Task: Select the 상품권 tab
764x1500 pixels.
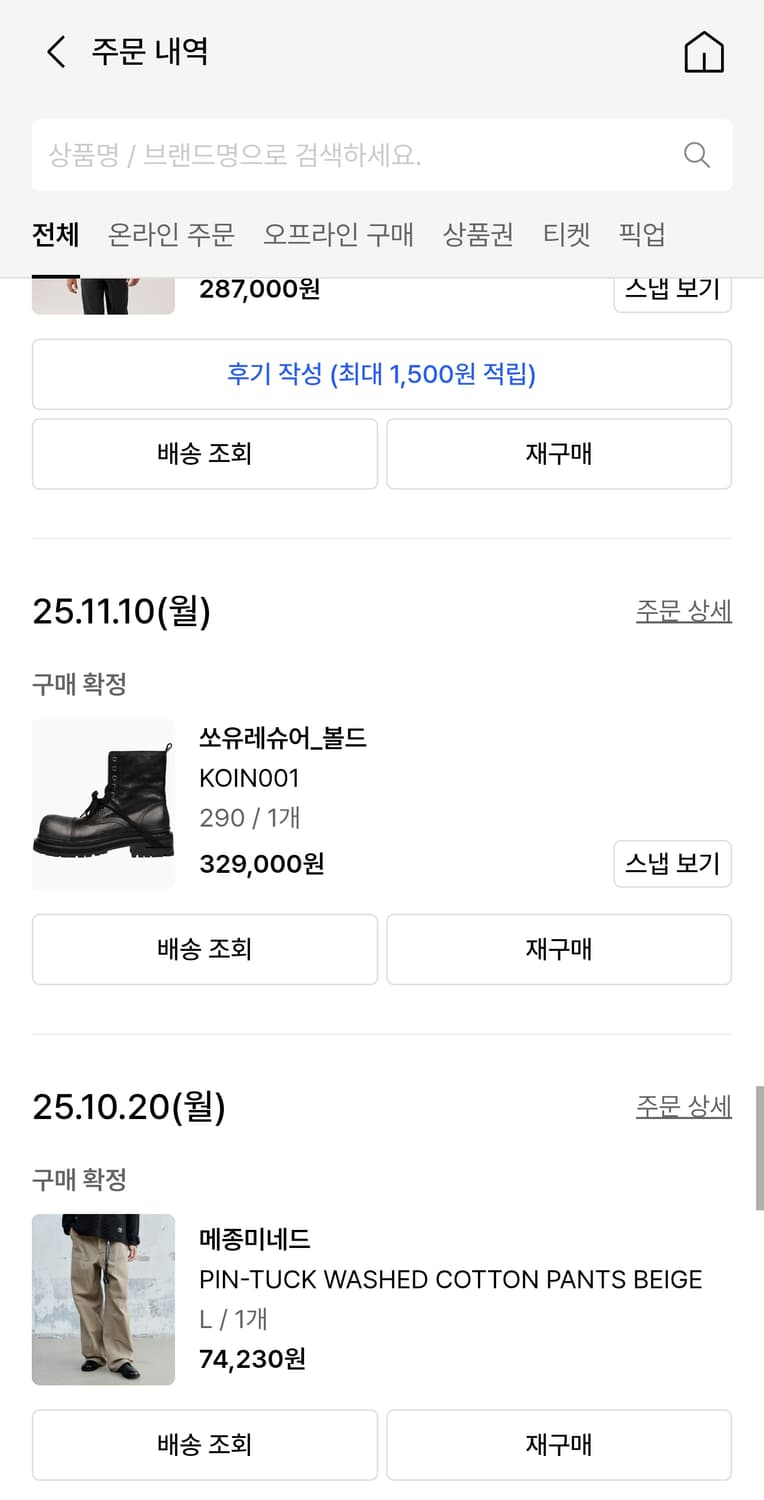Action: click(477, 234)
